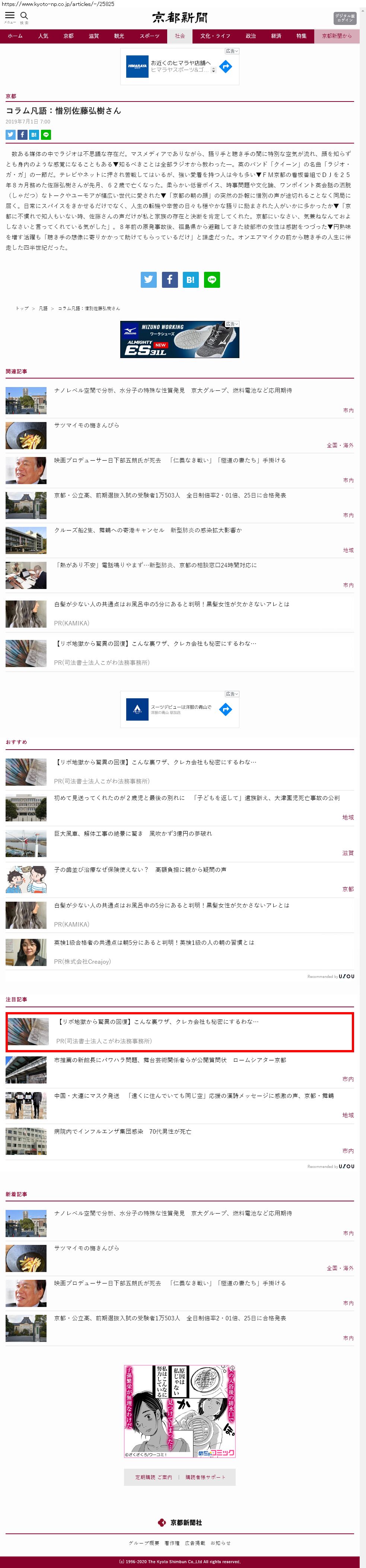Tap the デジタル版ログイン button
Viewport: 366px width, 1568px height.
pos(345,18)
